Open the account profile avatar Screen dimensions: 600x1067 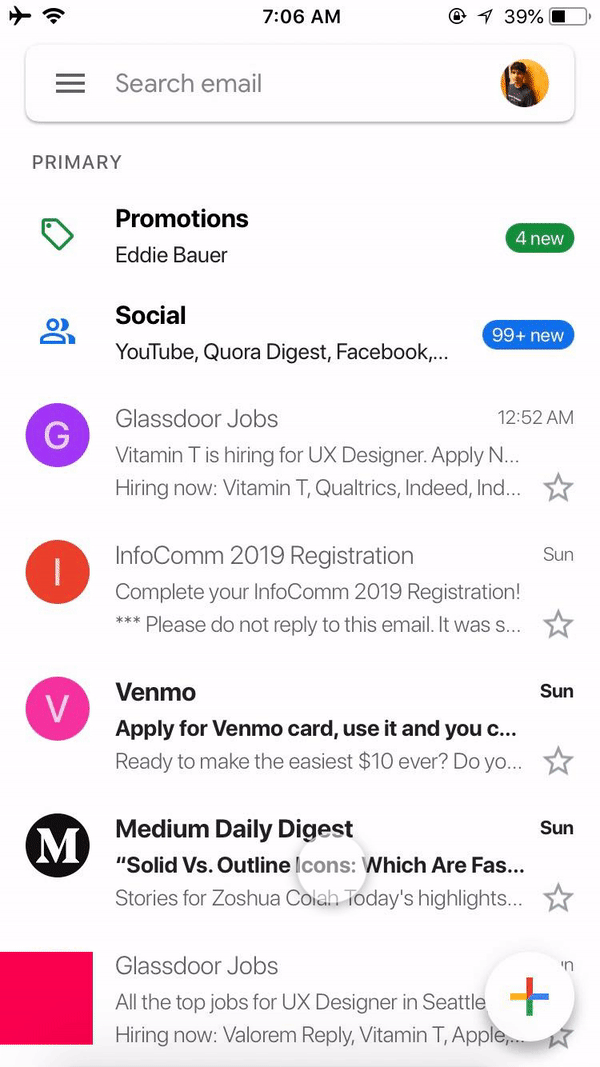tap(524, 84)
